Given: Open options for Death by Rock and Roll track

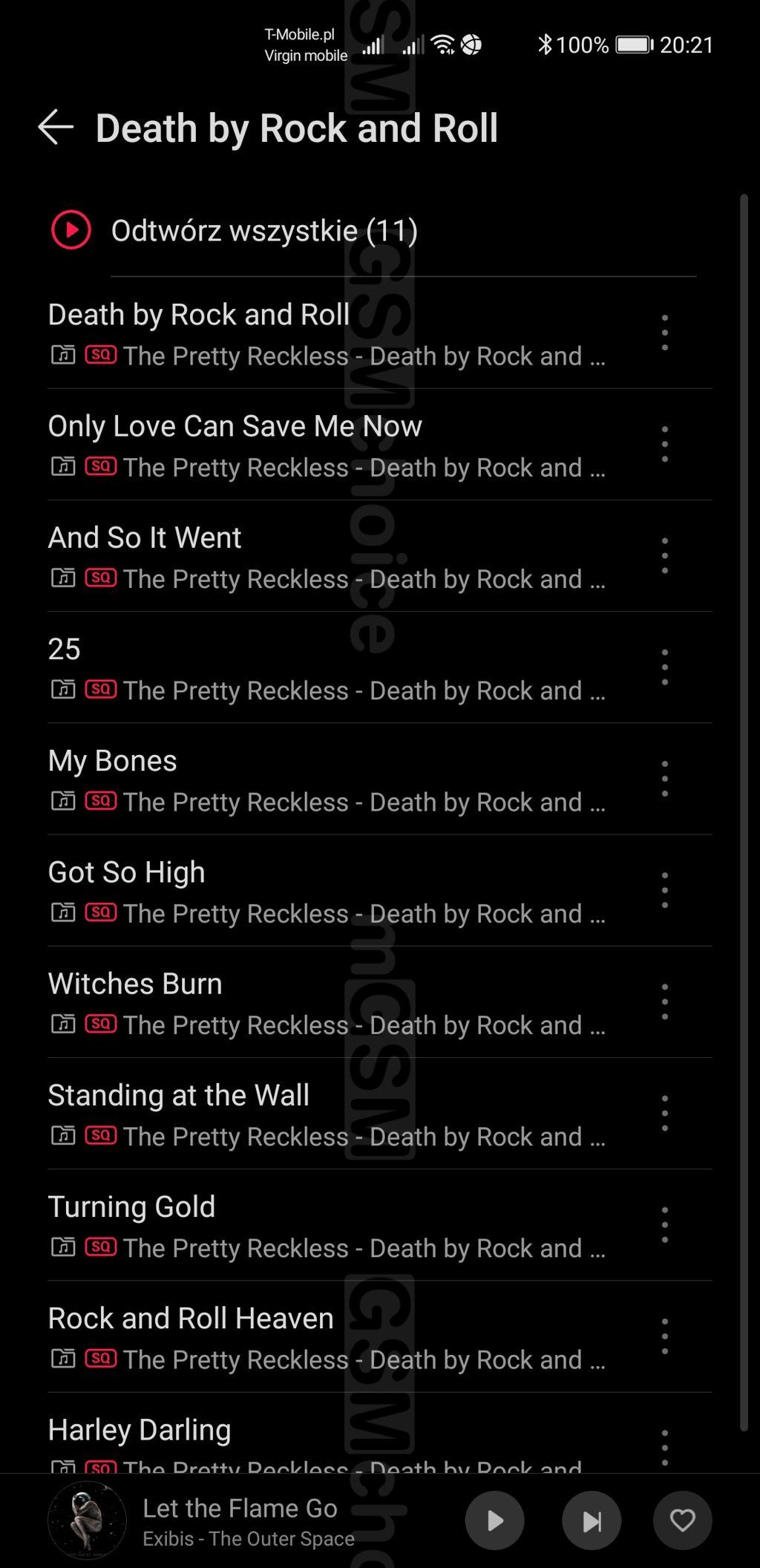Looking at the screenshot, I should [x=664, y=333].
